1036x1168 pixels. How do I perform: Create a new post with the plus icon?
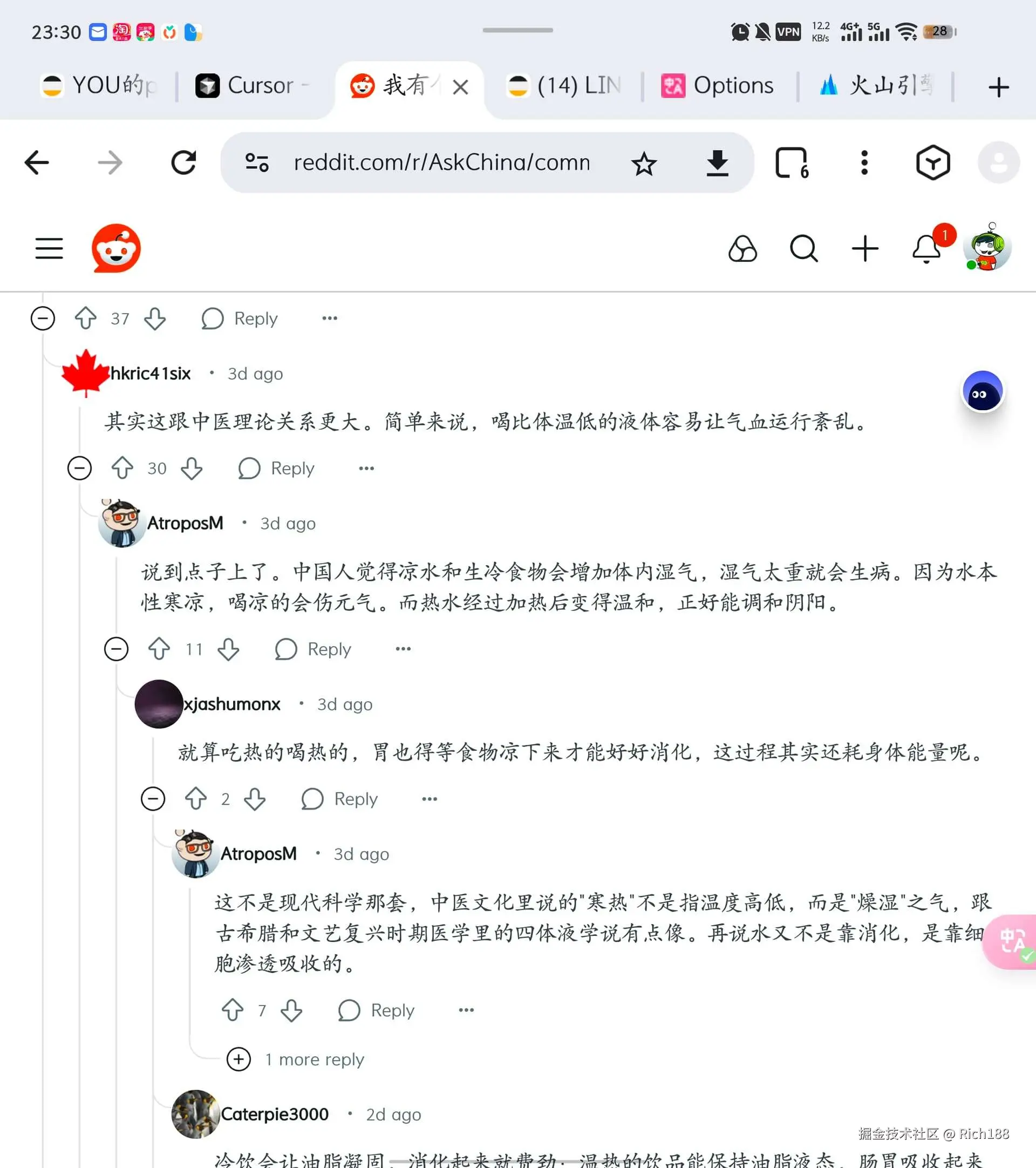coord(865,248)
